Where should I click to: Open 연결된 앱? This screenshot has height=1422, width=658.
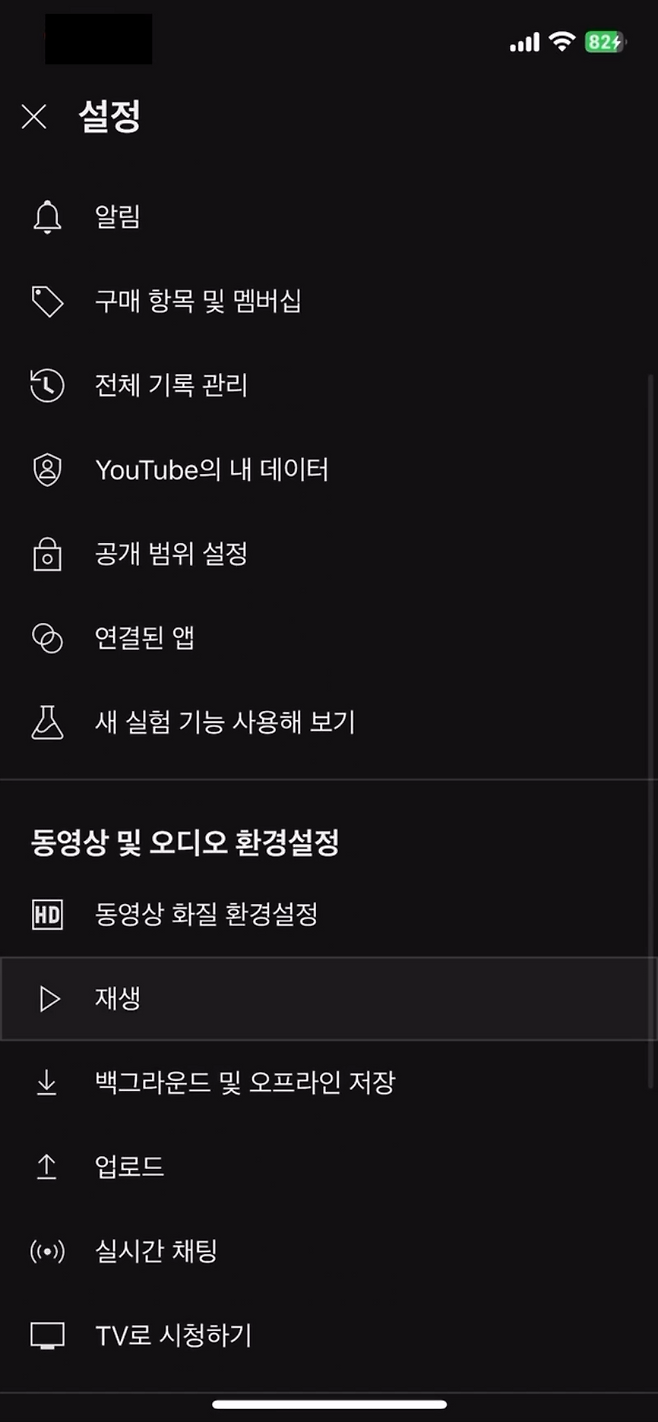145,638
